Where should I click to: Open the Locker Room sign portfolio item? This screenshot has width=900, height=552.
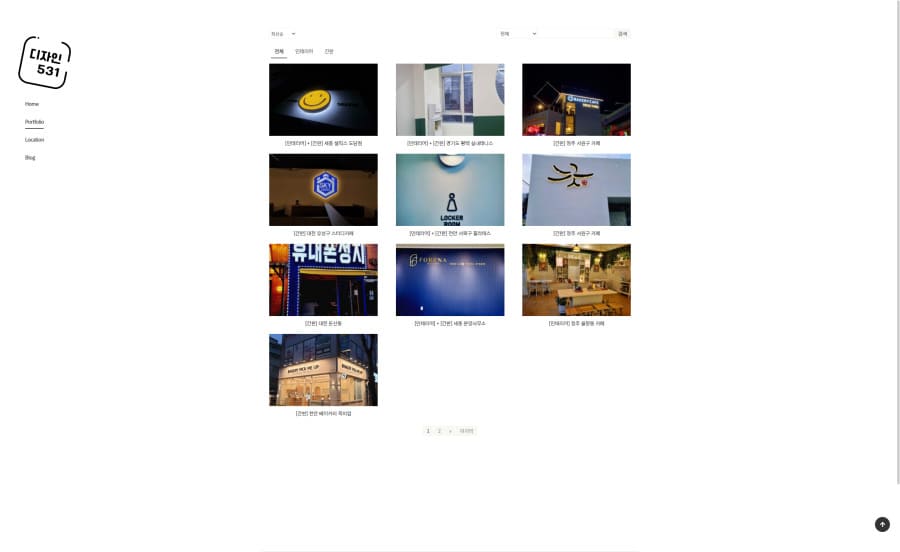(450, 190)
